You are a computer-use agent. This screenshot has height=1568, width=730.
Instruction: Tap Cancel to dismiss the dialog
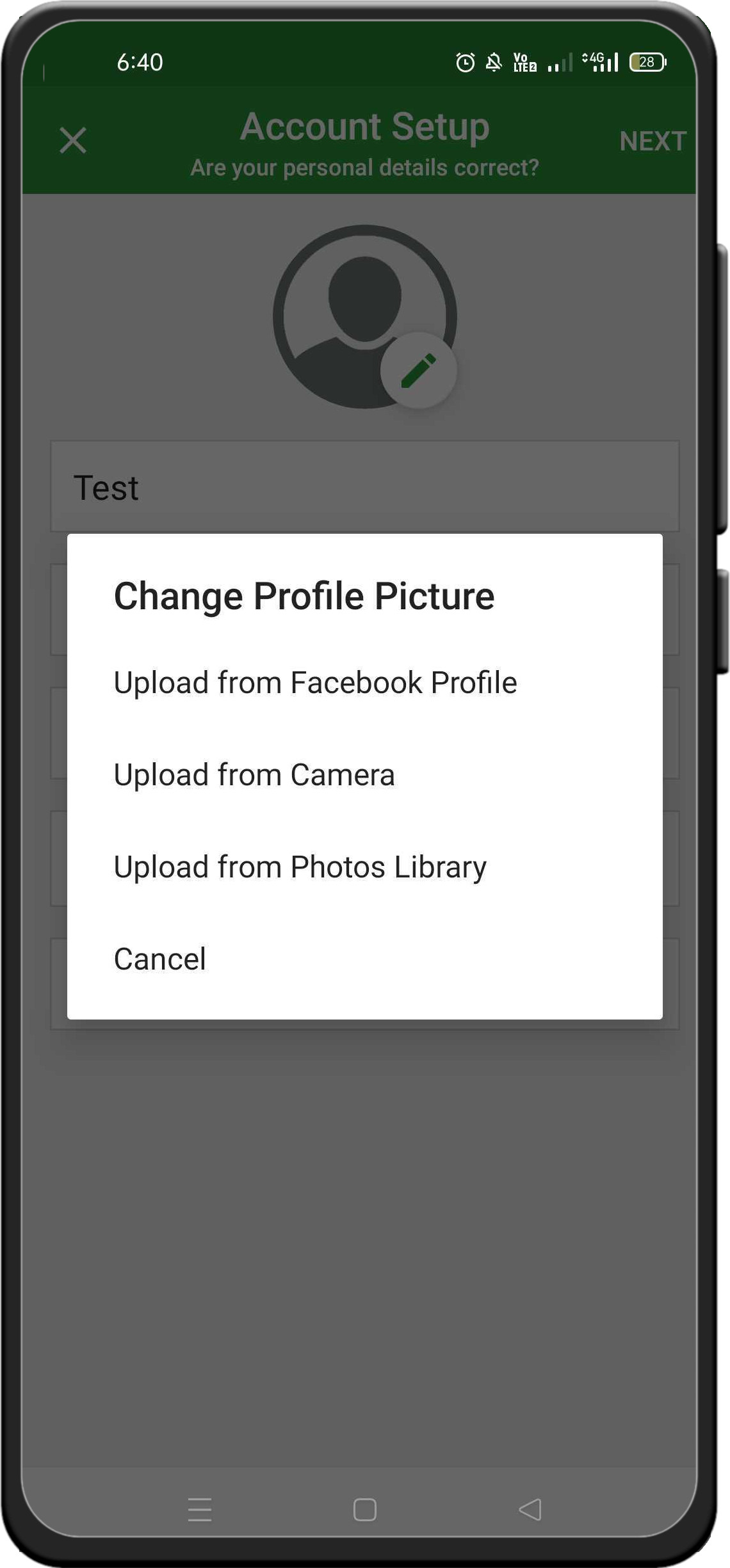tap(159, 958)
